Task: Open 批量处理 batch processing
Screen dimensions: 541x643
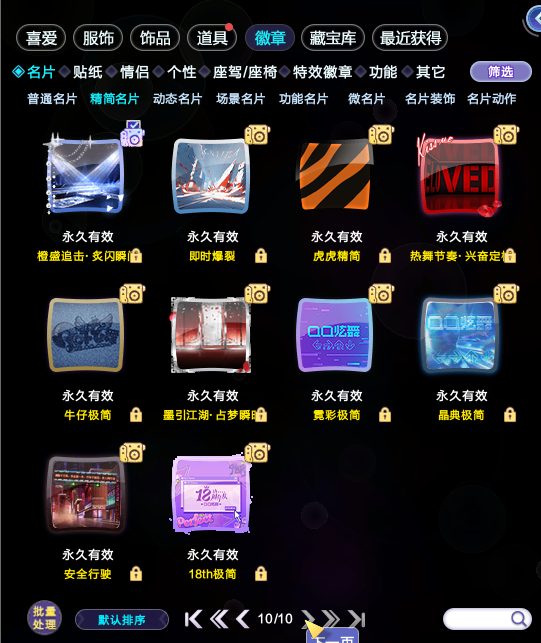Action: pyautogui.click(x=44, y=618)
